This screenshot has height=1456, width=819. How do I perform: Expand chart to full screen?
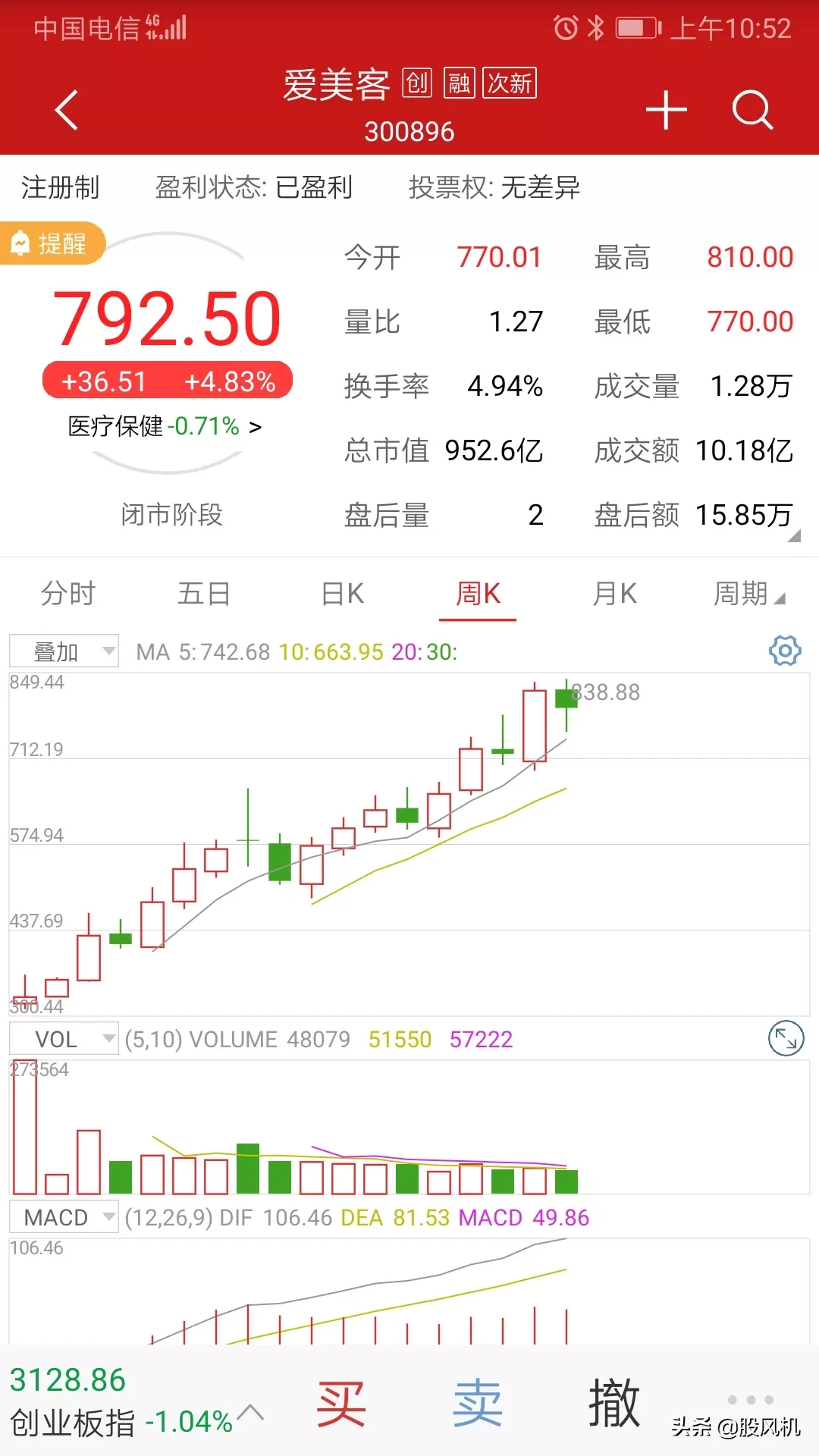pyautogui.click(x=786, y=1039)
